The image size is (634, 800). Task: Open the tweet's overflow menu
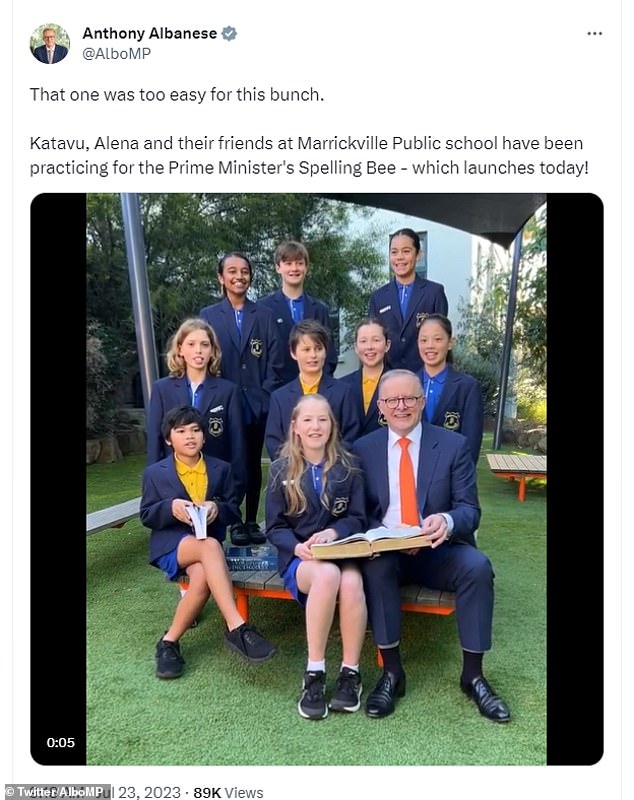(594, 33)
